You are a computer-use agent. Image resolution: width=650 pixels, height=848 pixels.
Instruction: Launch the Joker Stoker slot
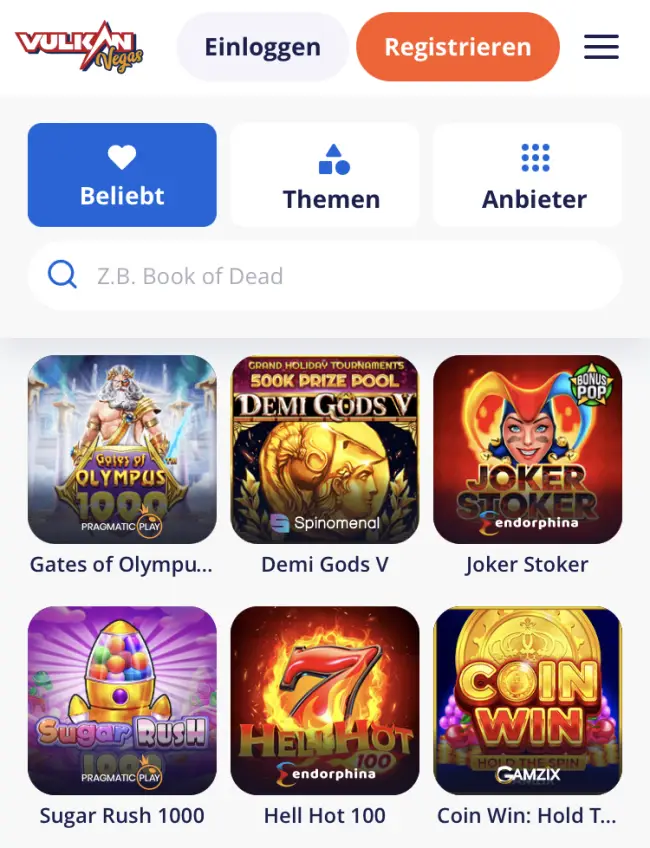[527, 449]
